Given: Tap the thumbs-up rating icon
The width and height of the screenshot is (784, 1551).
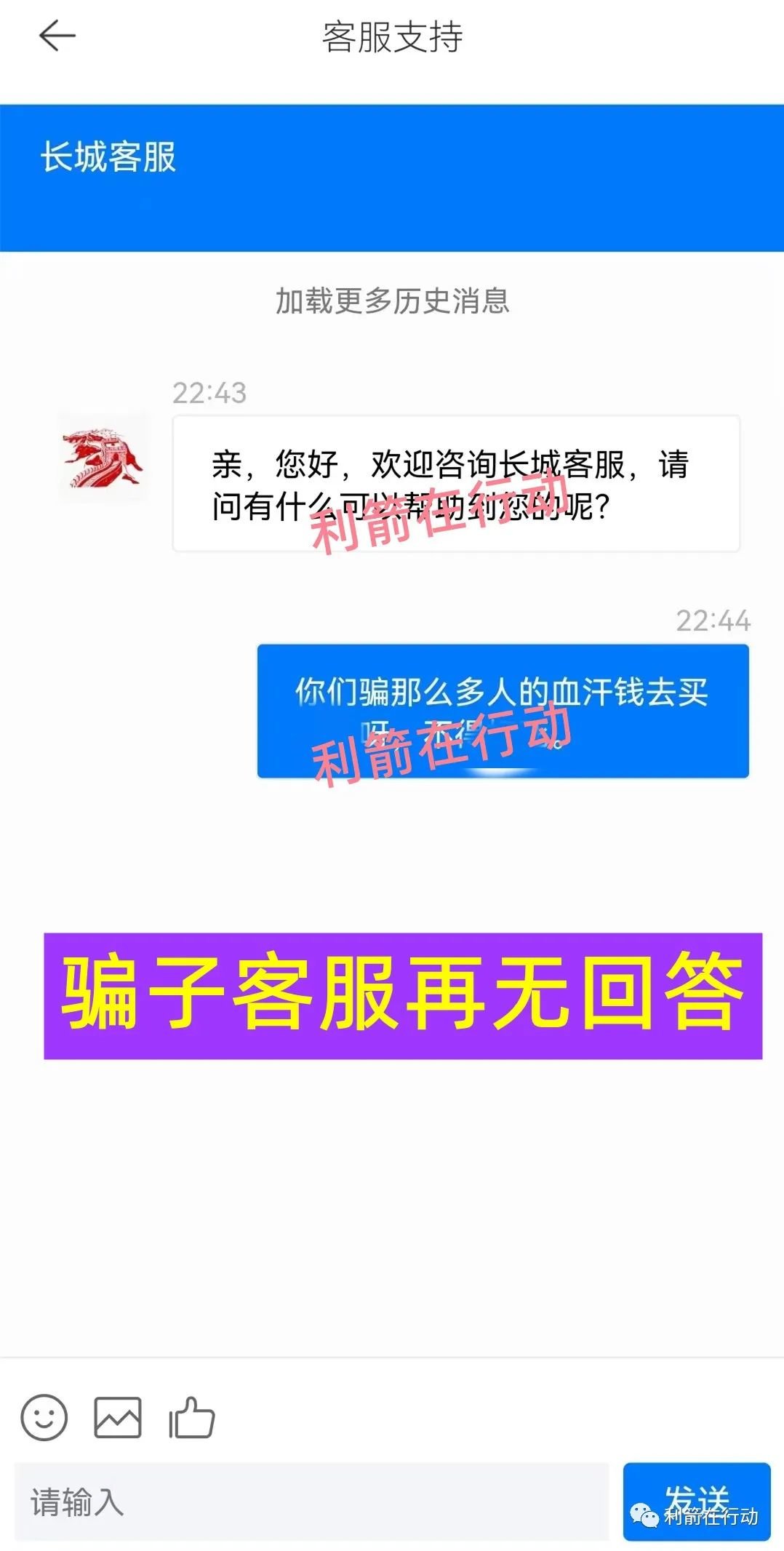Looking at the screenshot, I should tap(192, 1417).
